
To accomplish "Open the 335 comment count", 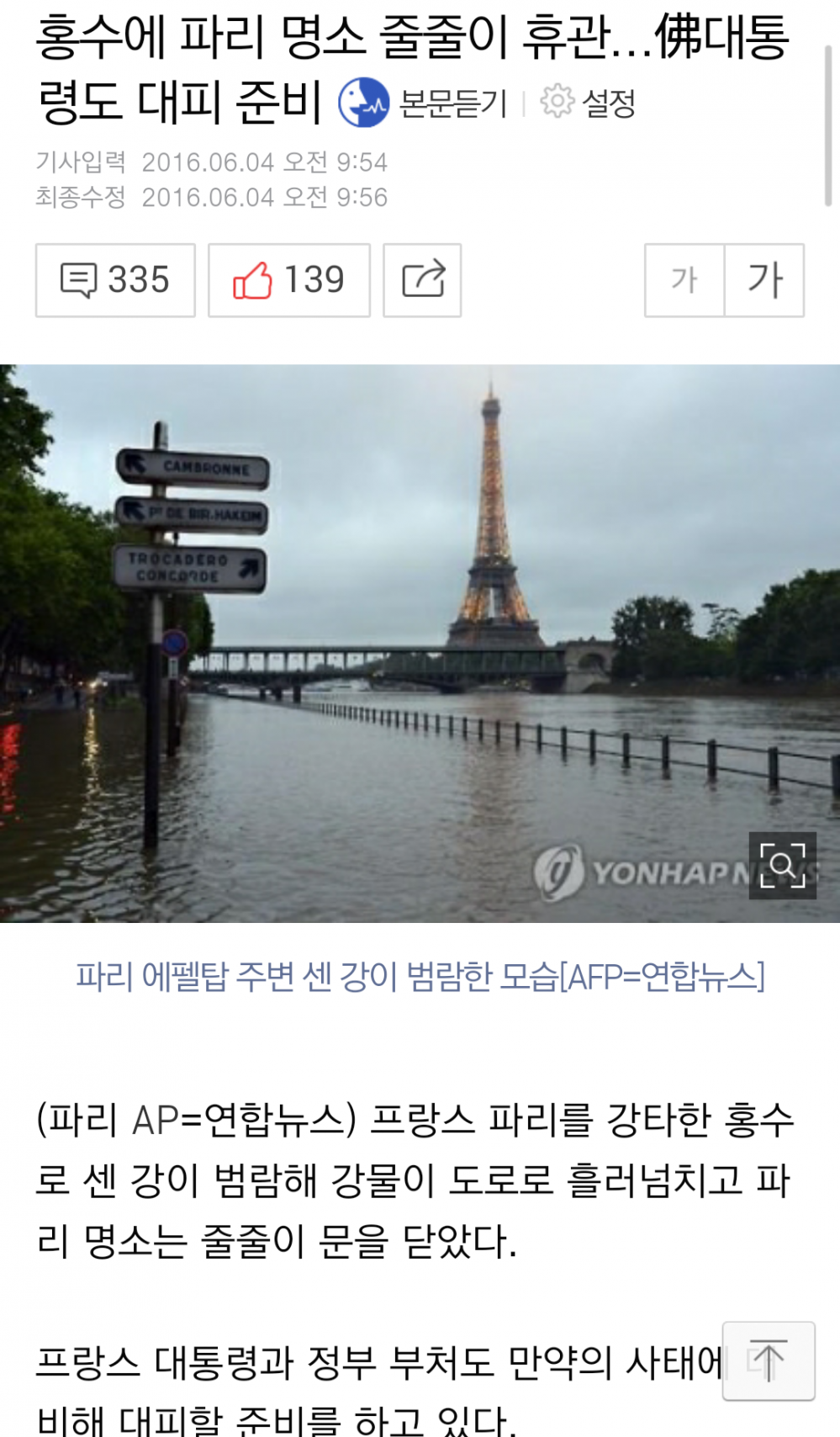I will 140,280.
